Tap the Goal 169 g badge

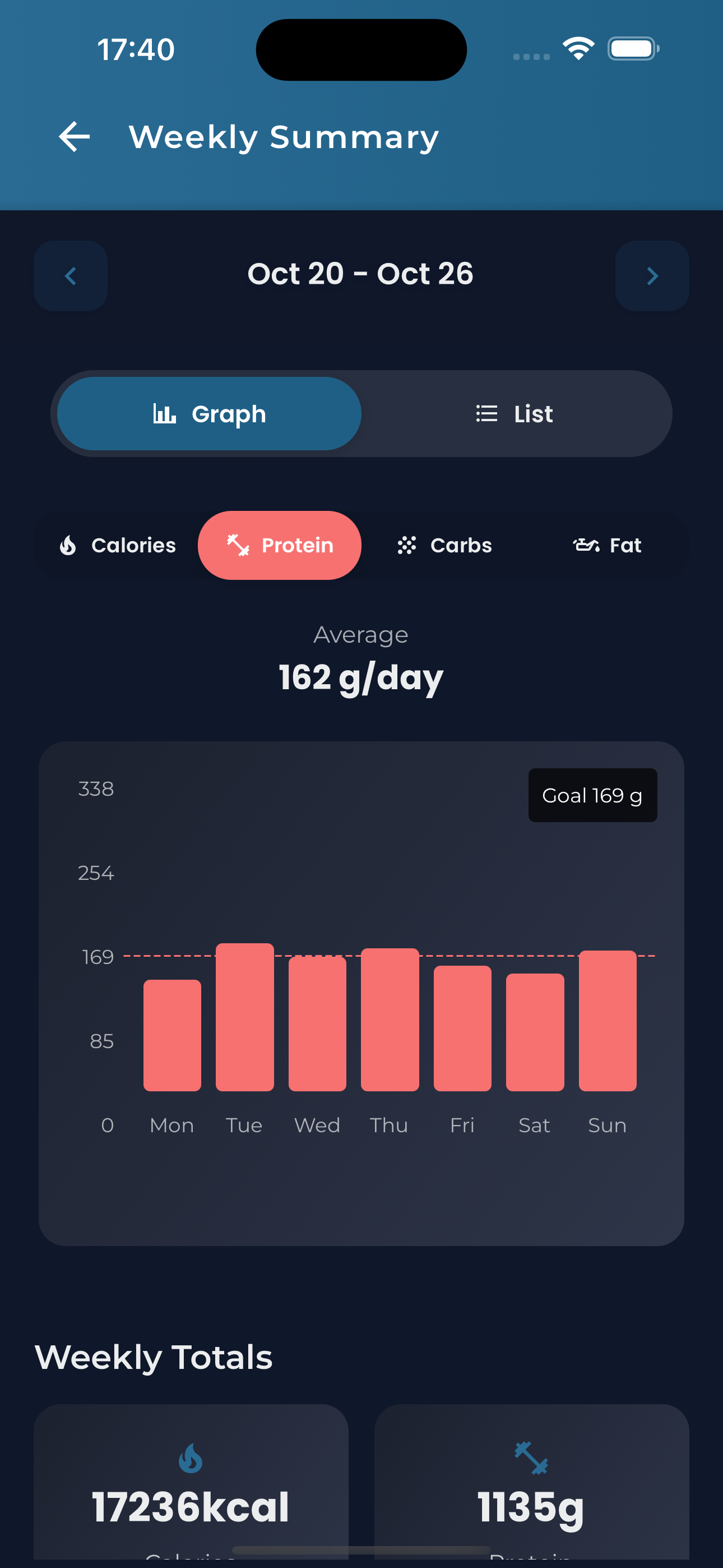tap(592, 795)
